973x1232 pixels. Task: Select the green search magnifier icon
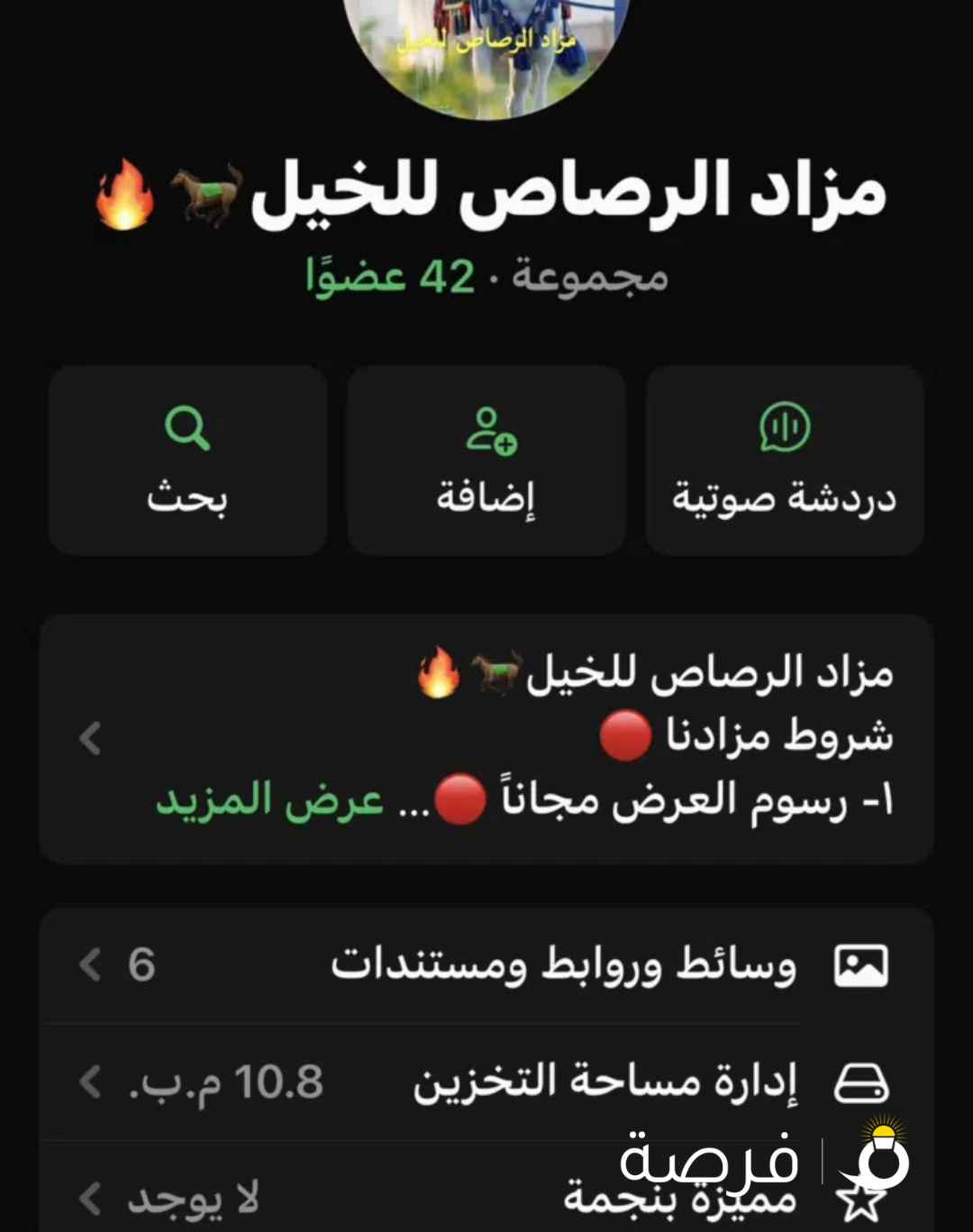coord(186,428)
